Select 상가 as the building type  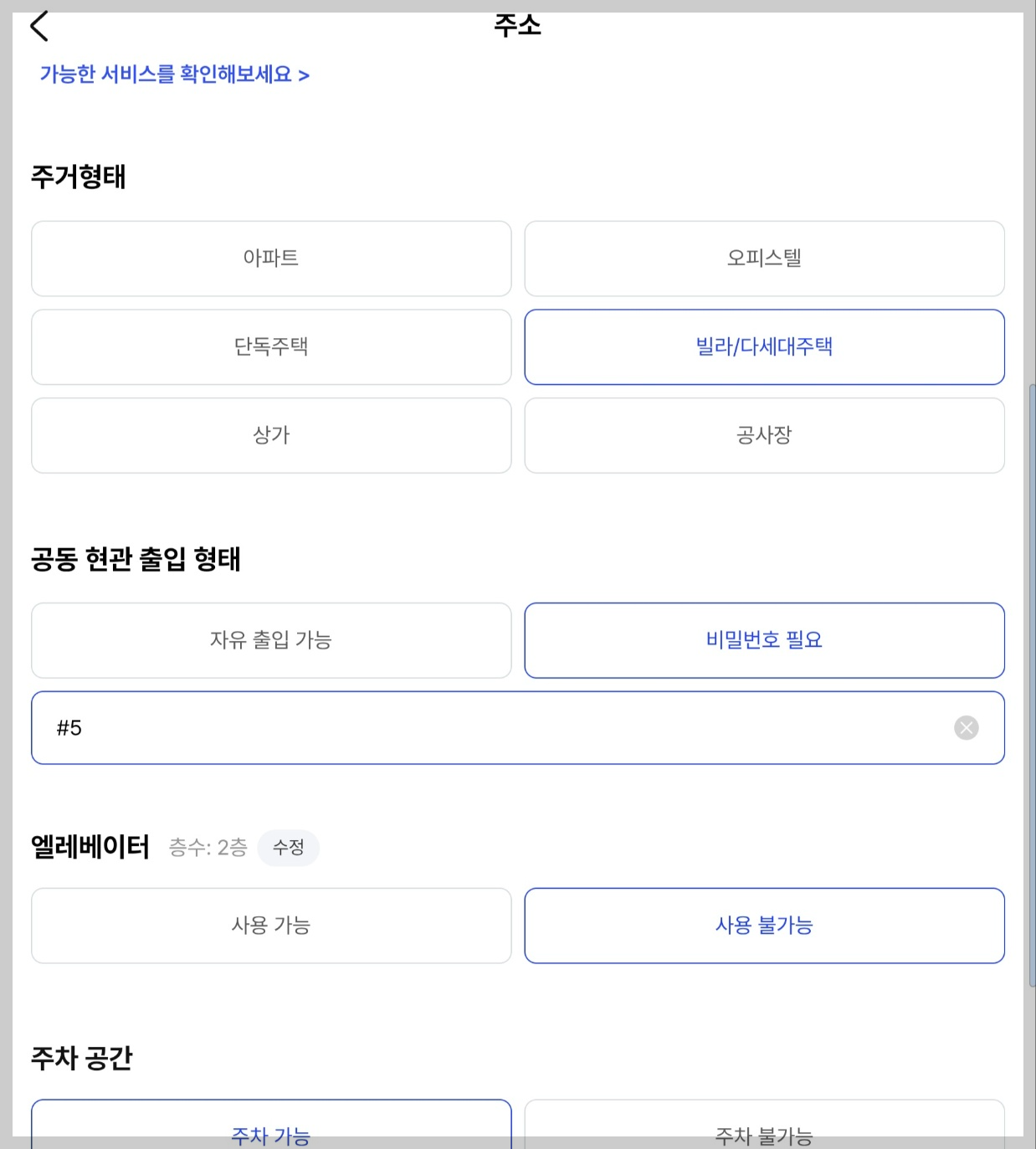click(x=270, y=435)
